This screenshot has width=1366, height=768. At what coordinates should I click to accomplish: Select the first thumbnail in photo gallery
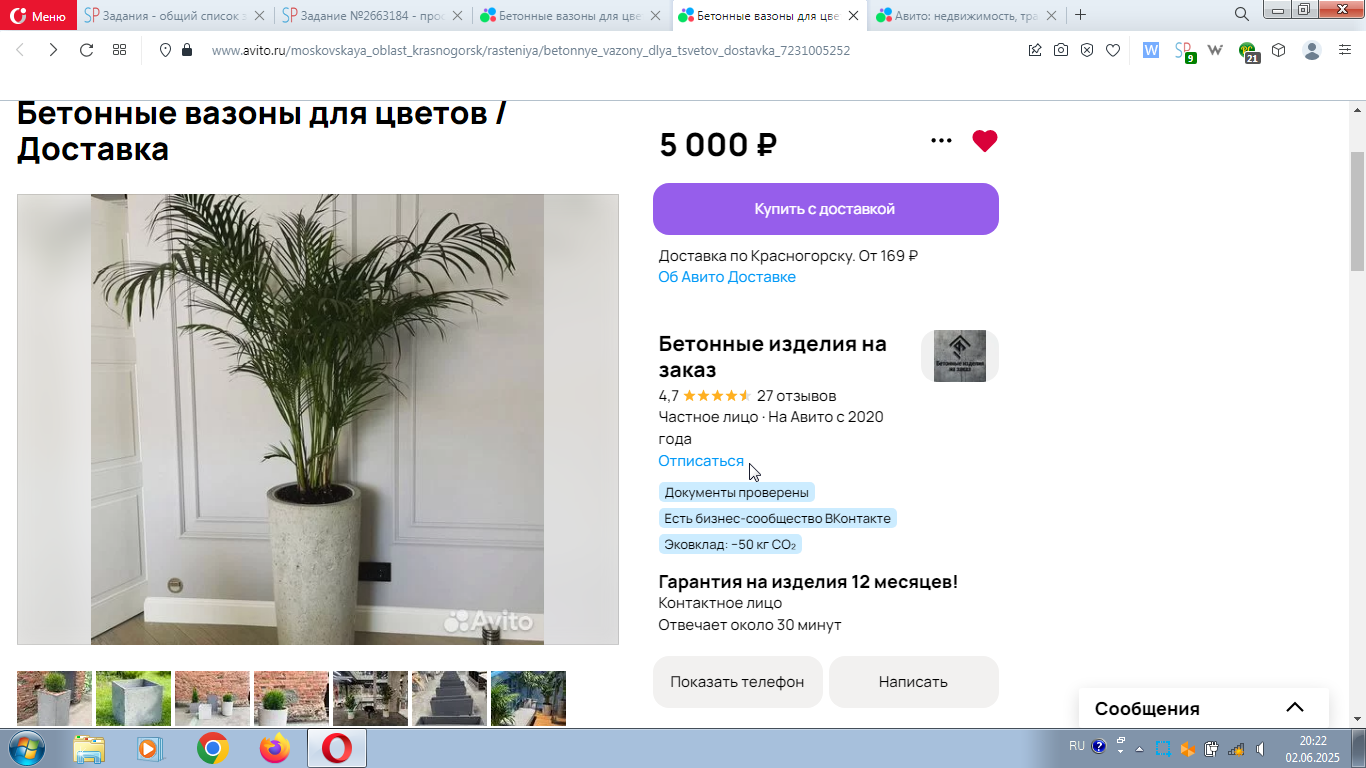pyautogui.click(x=54, y=698)
